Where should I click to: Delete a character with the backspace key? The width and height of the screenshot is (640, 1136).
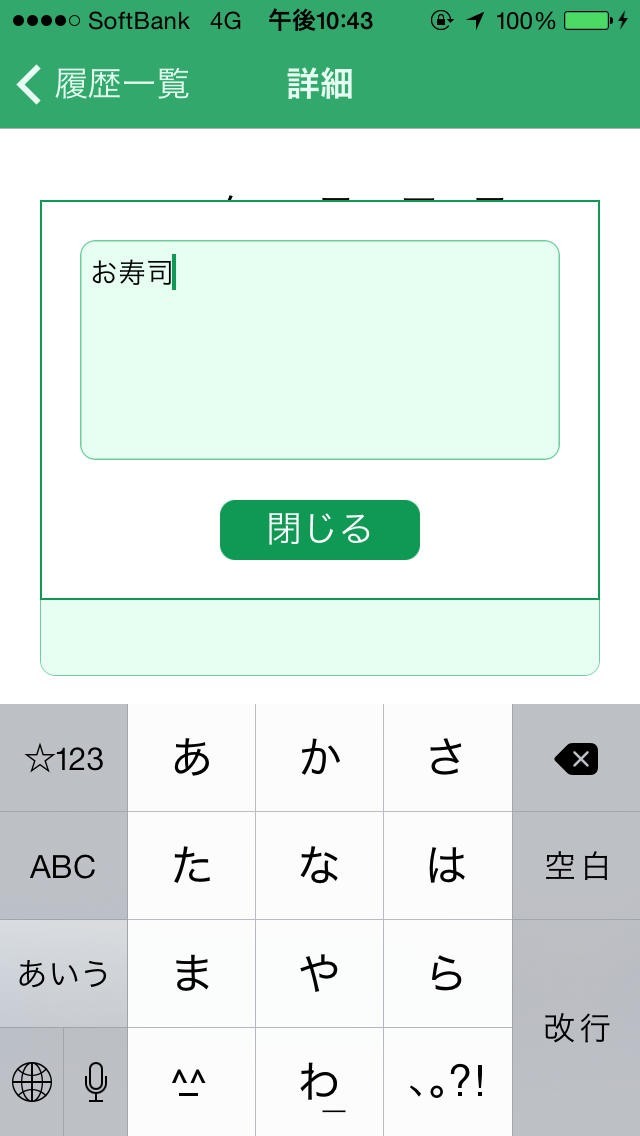click(x=576, y=759)
